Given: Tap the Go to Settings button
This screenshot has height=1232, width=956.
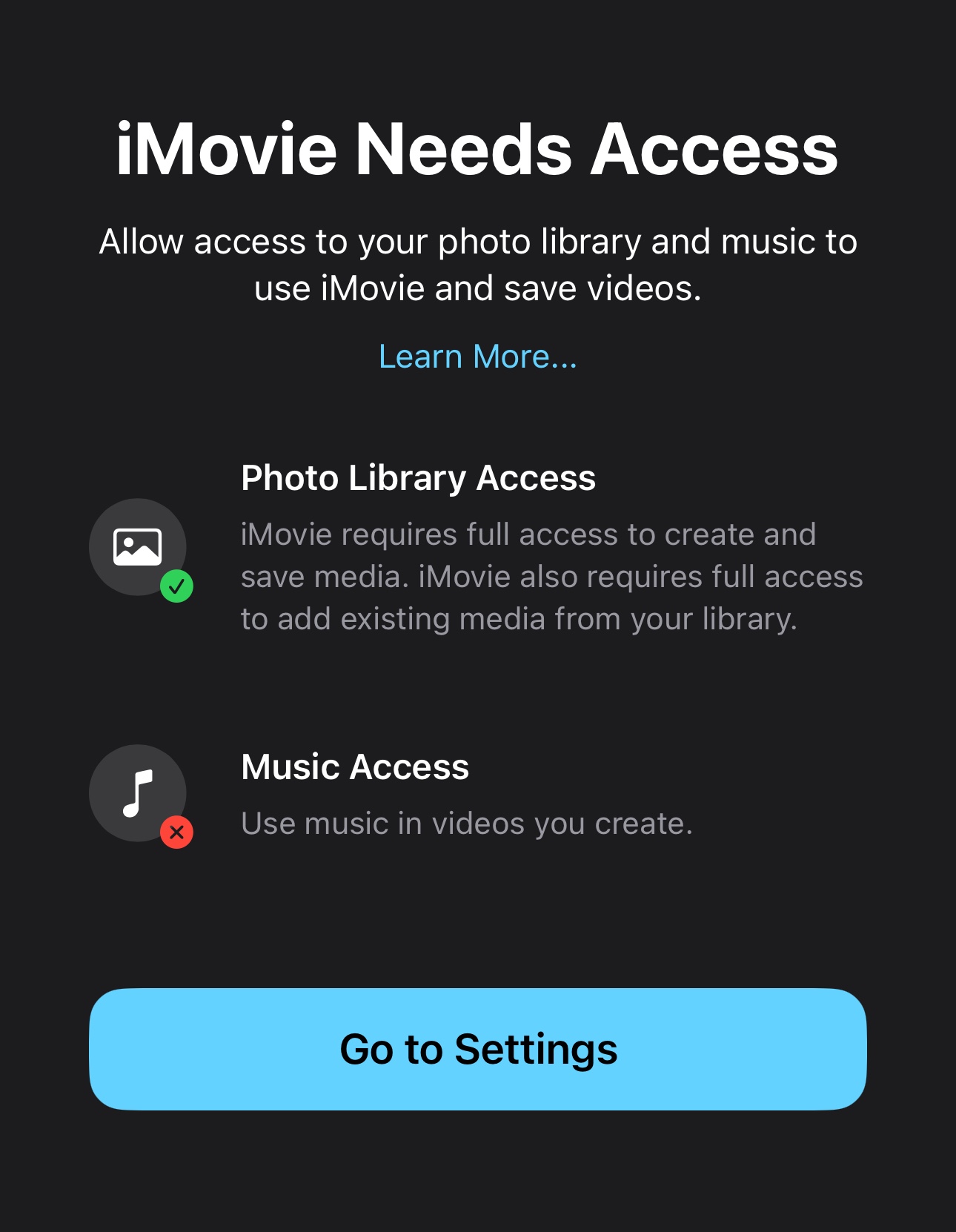Looking at the screenshot, I should [x=477, y=1049].
